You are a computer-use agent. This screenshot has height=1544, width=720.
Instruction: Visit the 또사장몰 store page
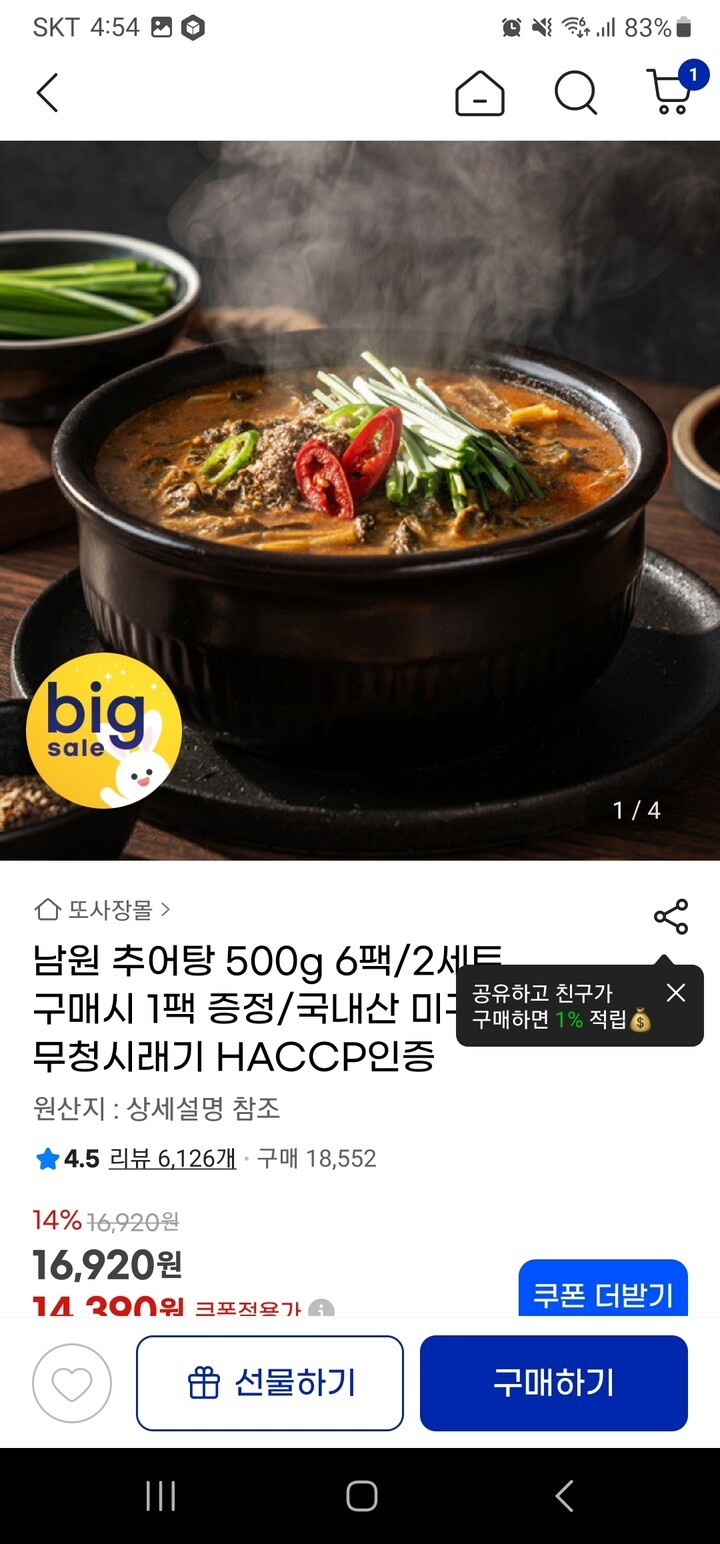click(x=103, y=910)
